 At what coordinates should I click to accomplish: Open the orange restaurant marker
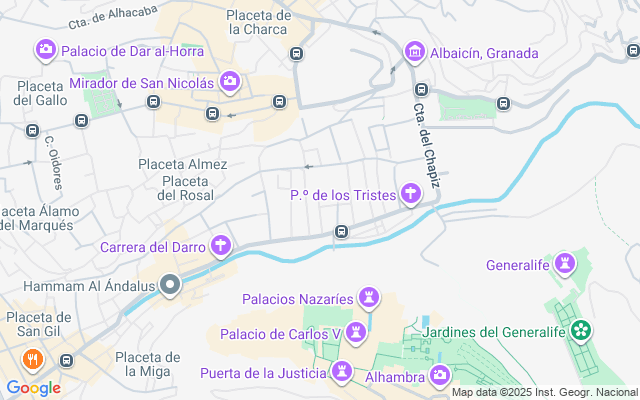tap(34, 358)
